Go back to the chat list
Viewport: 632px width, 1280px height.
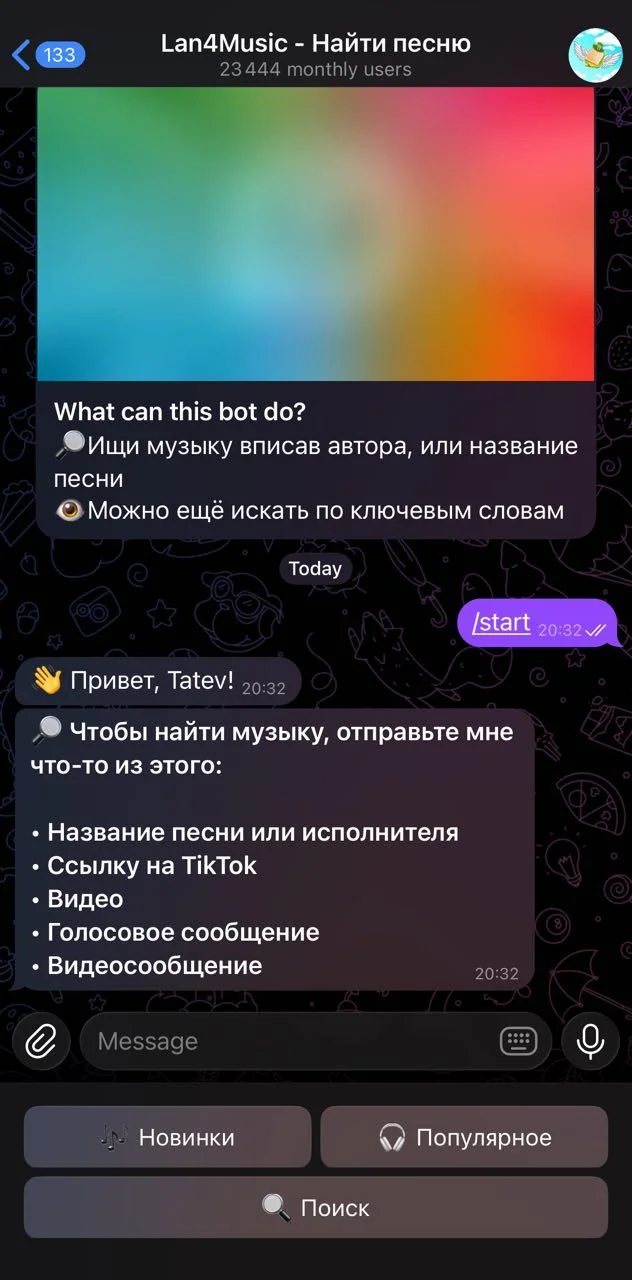(x=48, y=54)
